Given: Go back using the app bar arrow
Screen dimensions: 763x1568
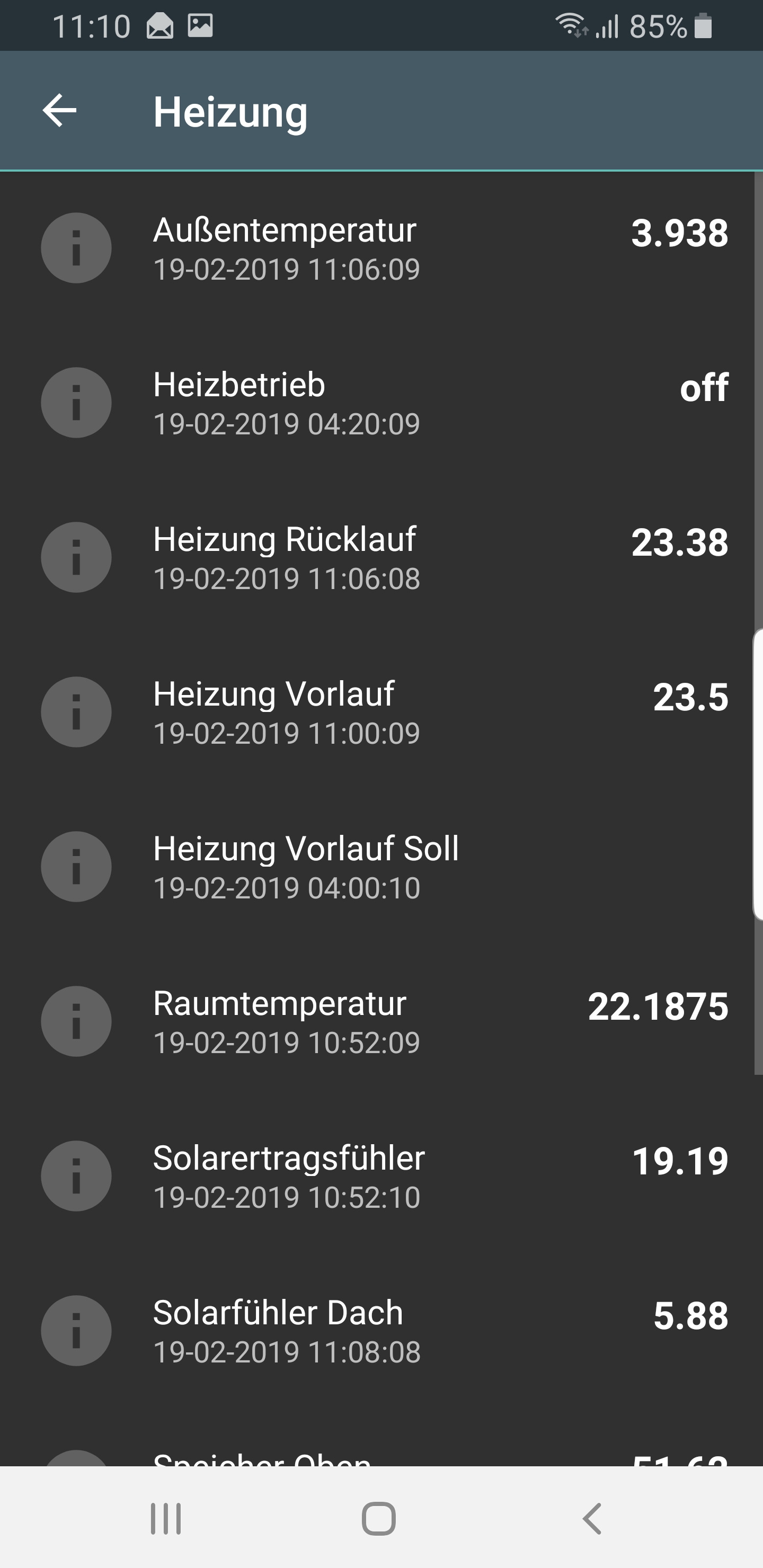Looking at the screenshot, I should tap(60, 111).
